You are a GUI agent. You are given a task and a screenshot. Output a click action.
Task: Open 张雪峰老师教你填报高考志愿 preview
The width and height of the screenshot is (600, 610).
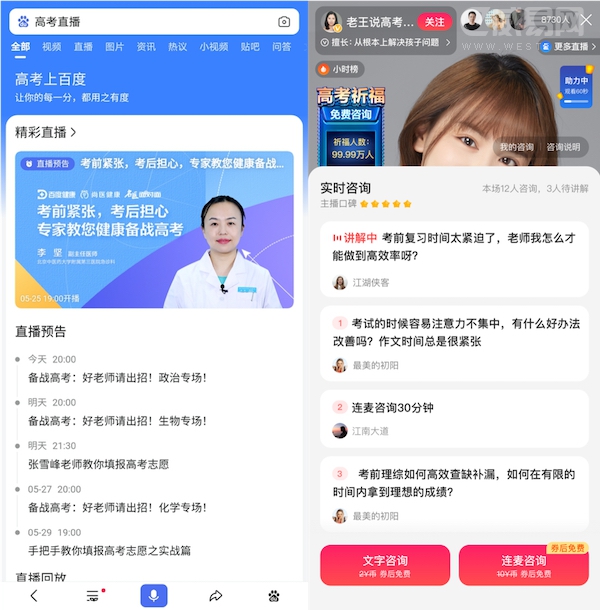98,464
